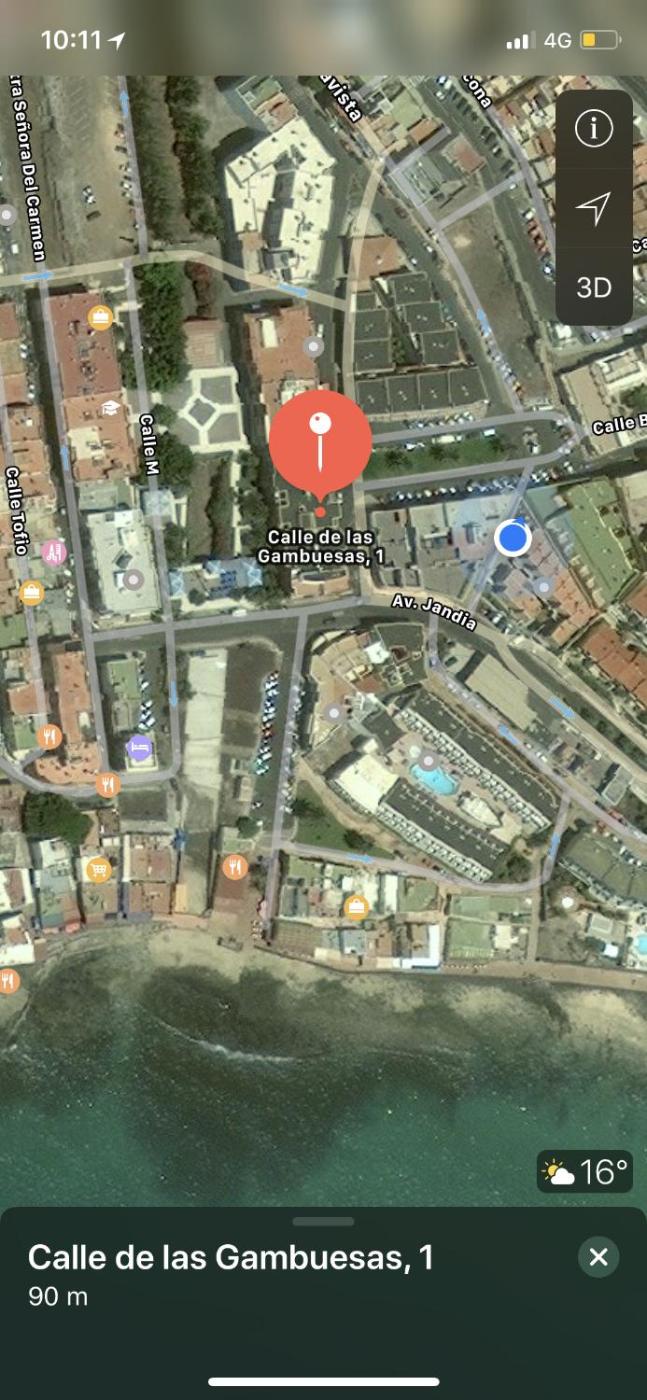The image size is (647, 1400).
Task: Open the map info settings
Action: click(593, 128)
